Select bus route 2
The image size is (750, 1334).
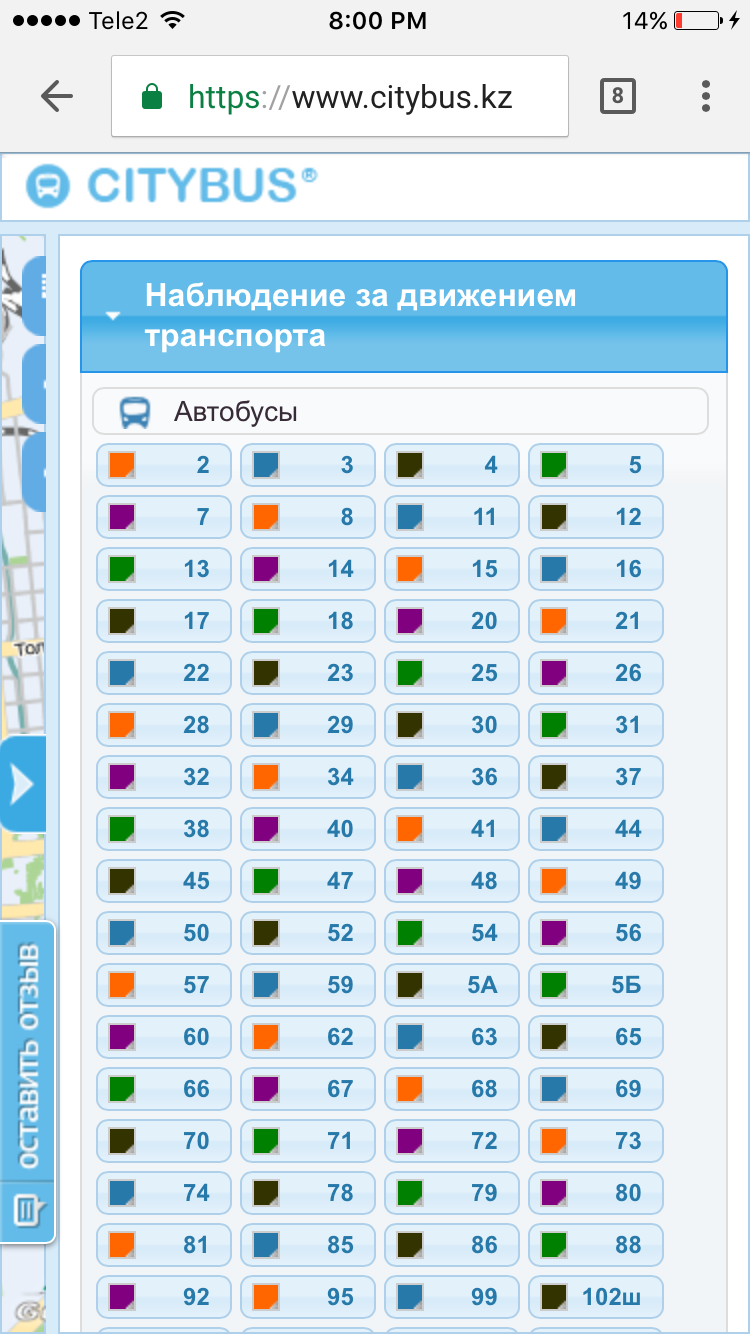pyautogui.click(x=164, y=465)
